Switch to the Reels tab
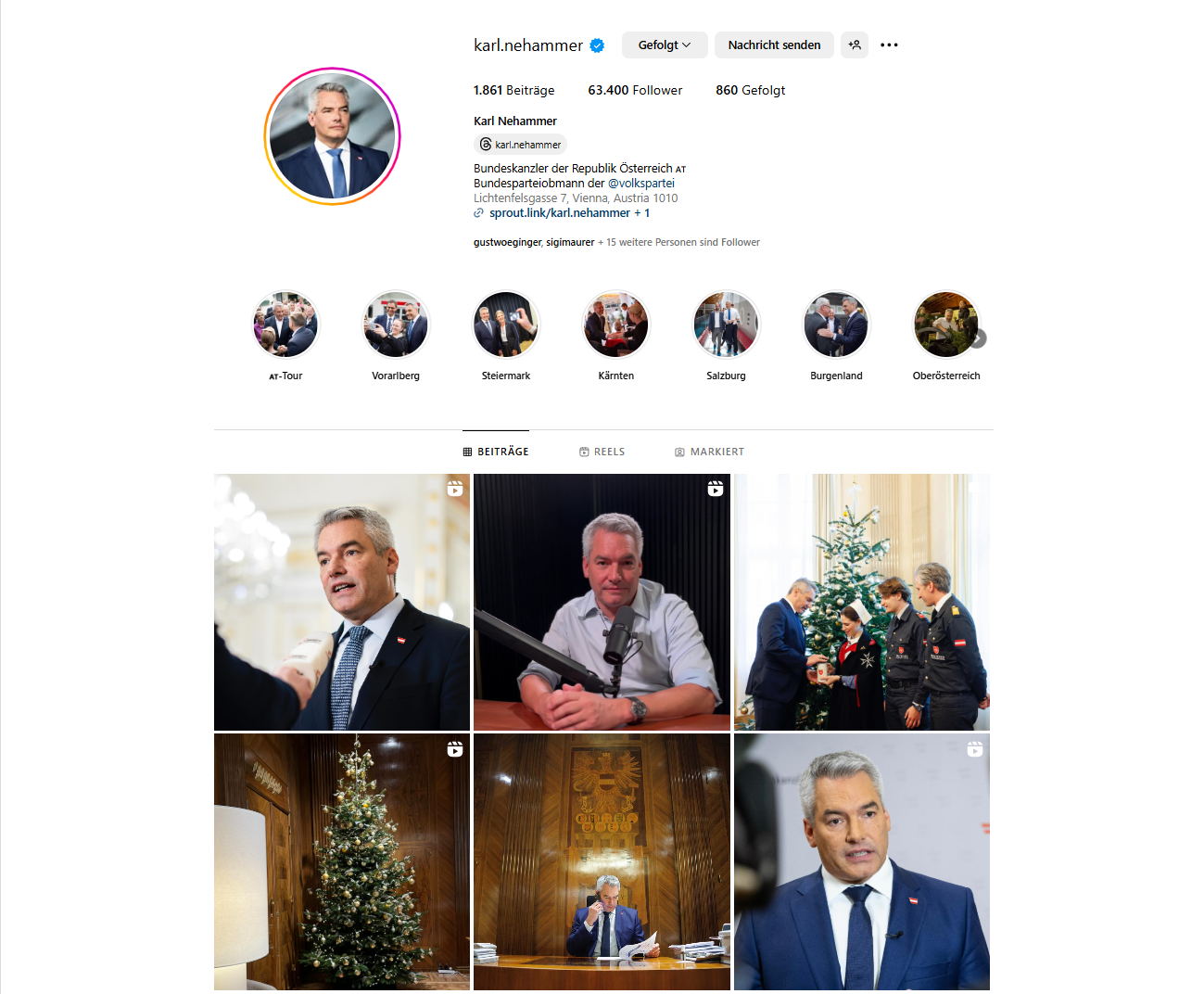 tap(602, 452)
